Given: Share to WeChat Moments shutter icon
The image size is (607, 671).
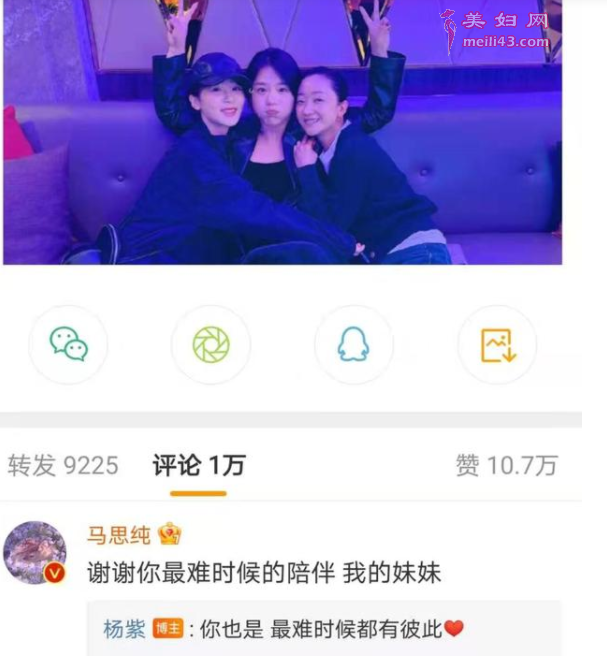Looking at the screenshot, I should coord(211,345).
